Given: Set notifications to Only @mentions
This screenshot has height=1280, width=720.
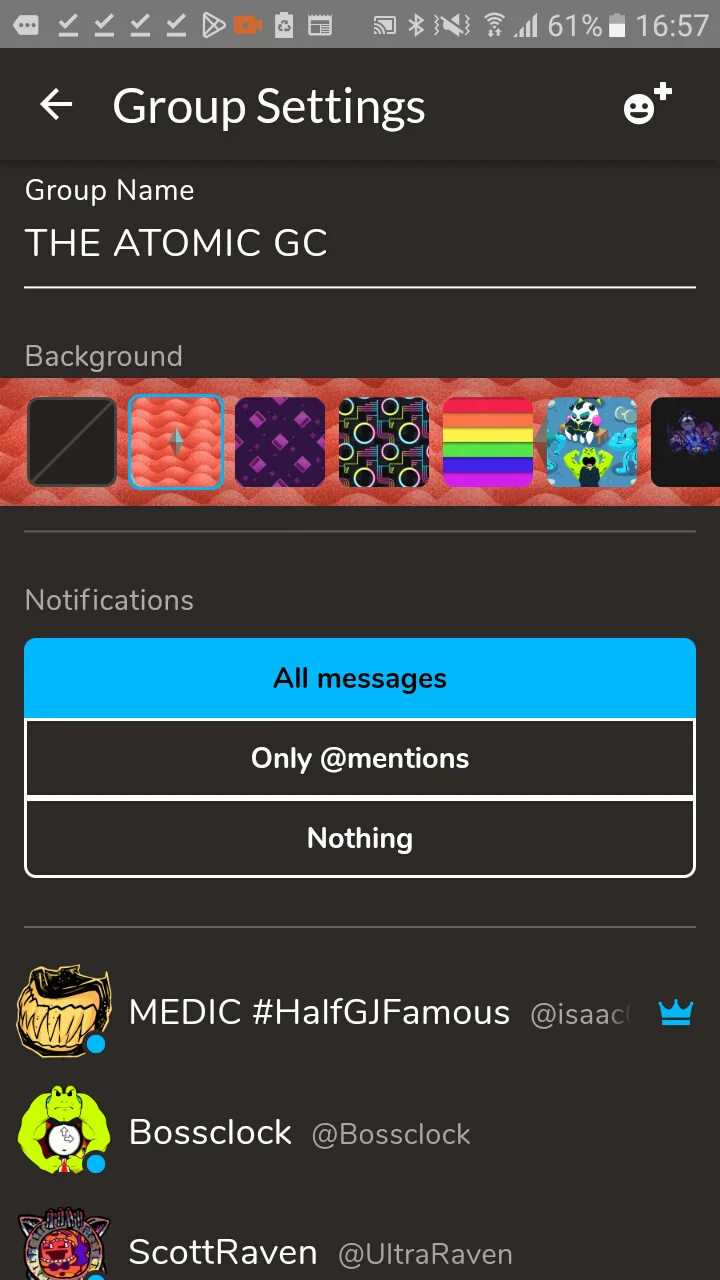Looking at the screenshot, I should coord(359,758).
